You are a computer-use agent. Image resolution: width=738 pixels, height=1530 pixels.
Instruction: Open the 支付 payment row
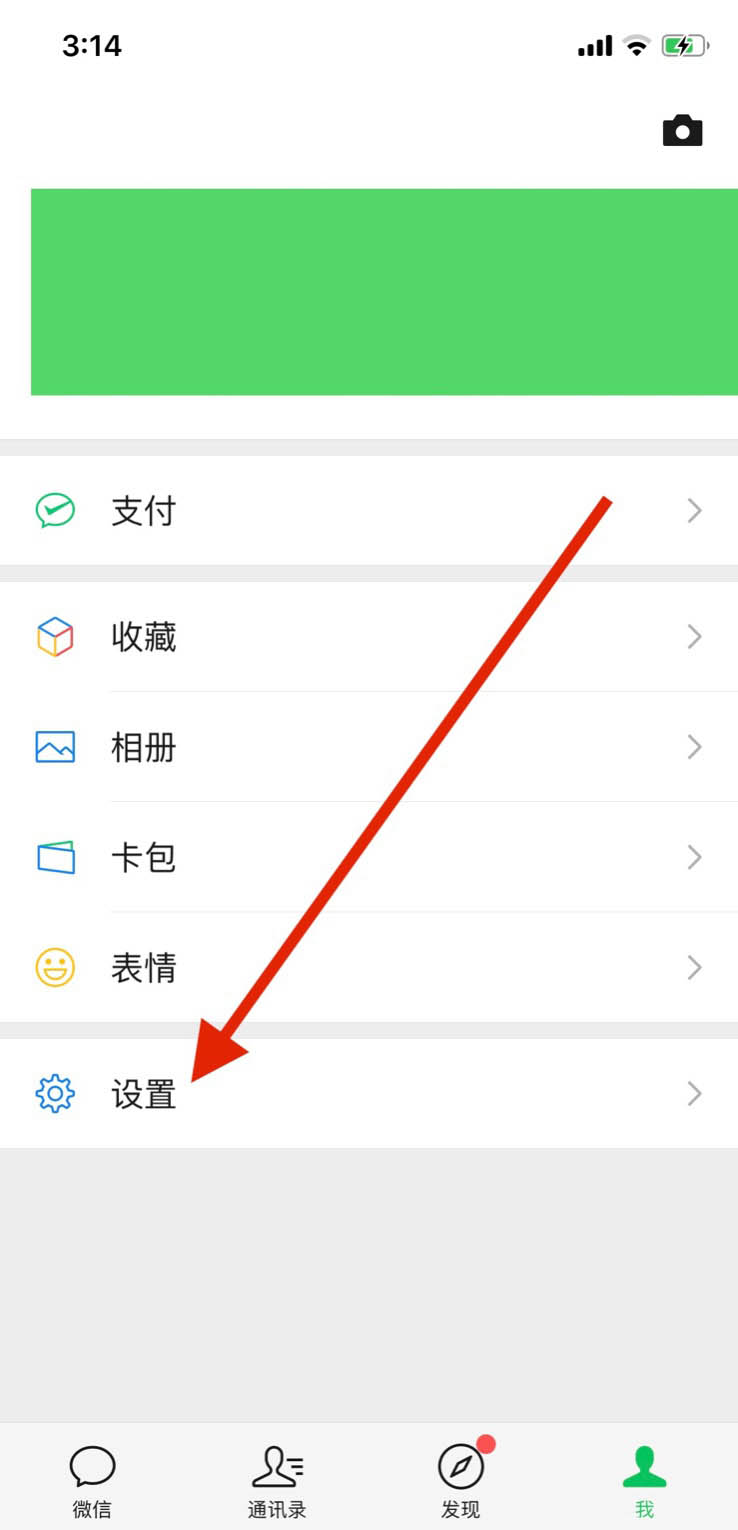point(369,511)
